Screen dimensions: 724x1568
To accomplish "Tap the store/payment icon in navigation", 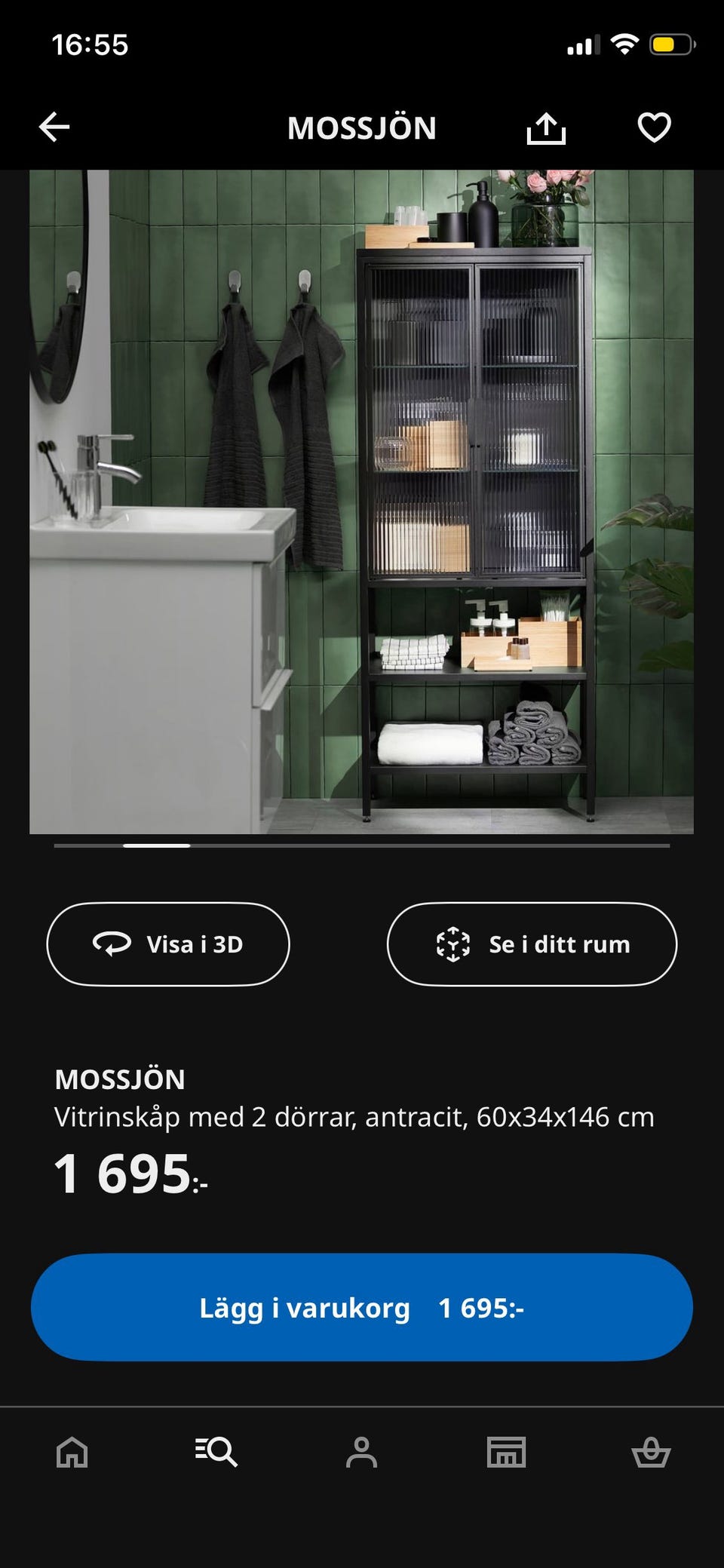I will click(507, 1453).
